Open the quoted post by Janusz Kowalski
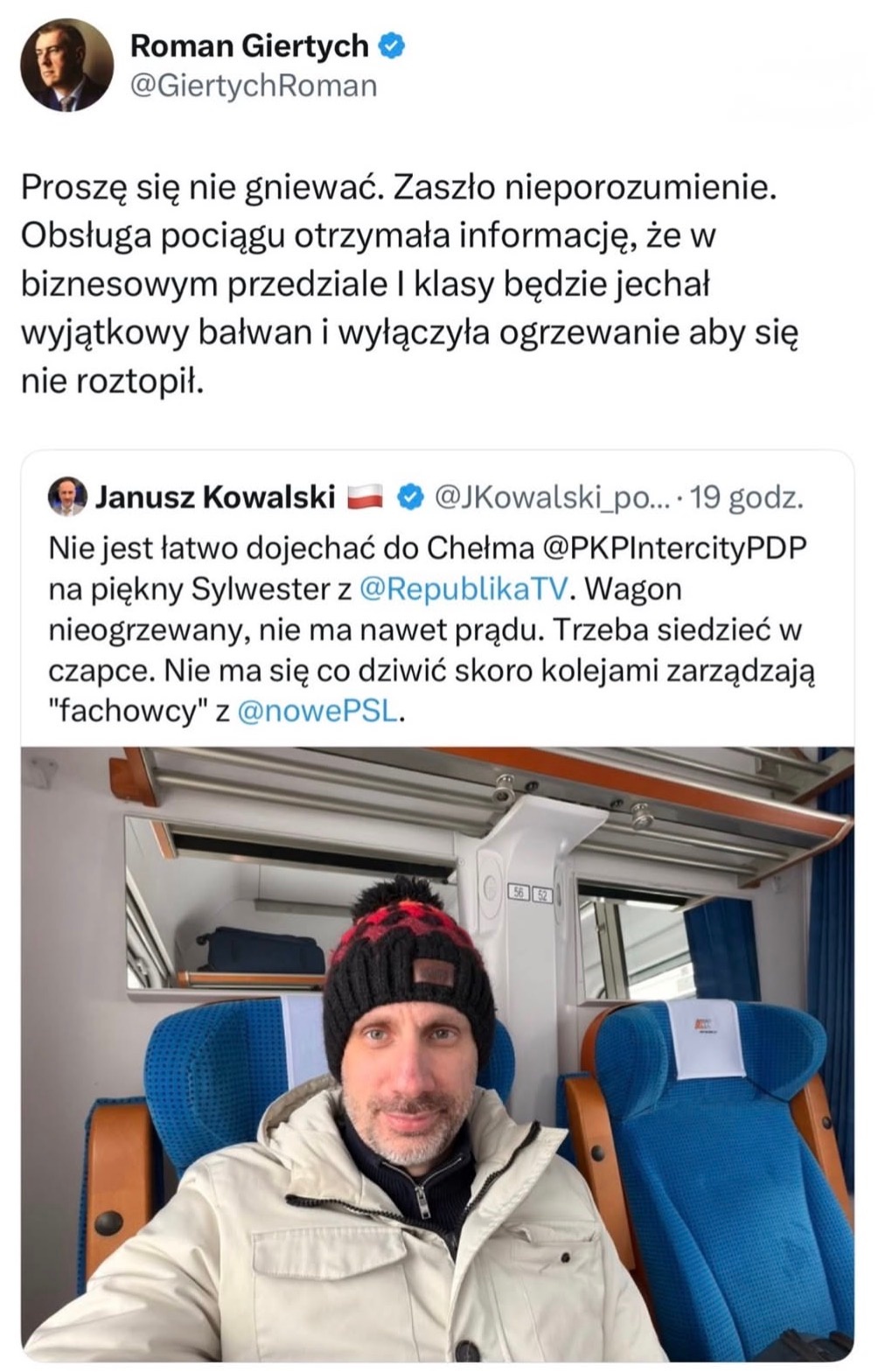The width and height of the screenshot is (878, 1372). [437, 630]
